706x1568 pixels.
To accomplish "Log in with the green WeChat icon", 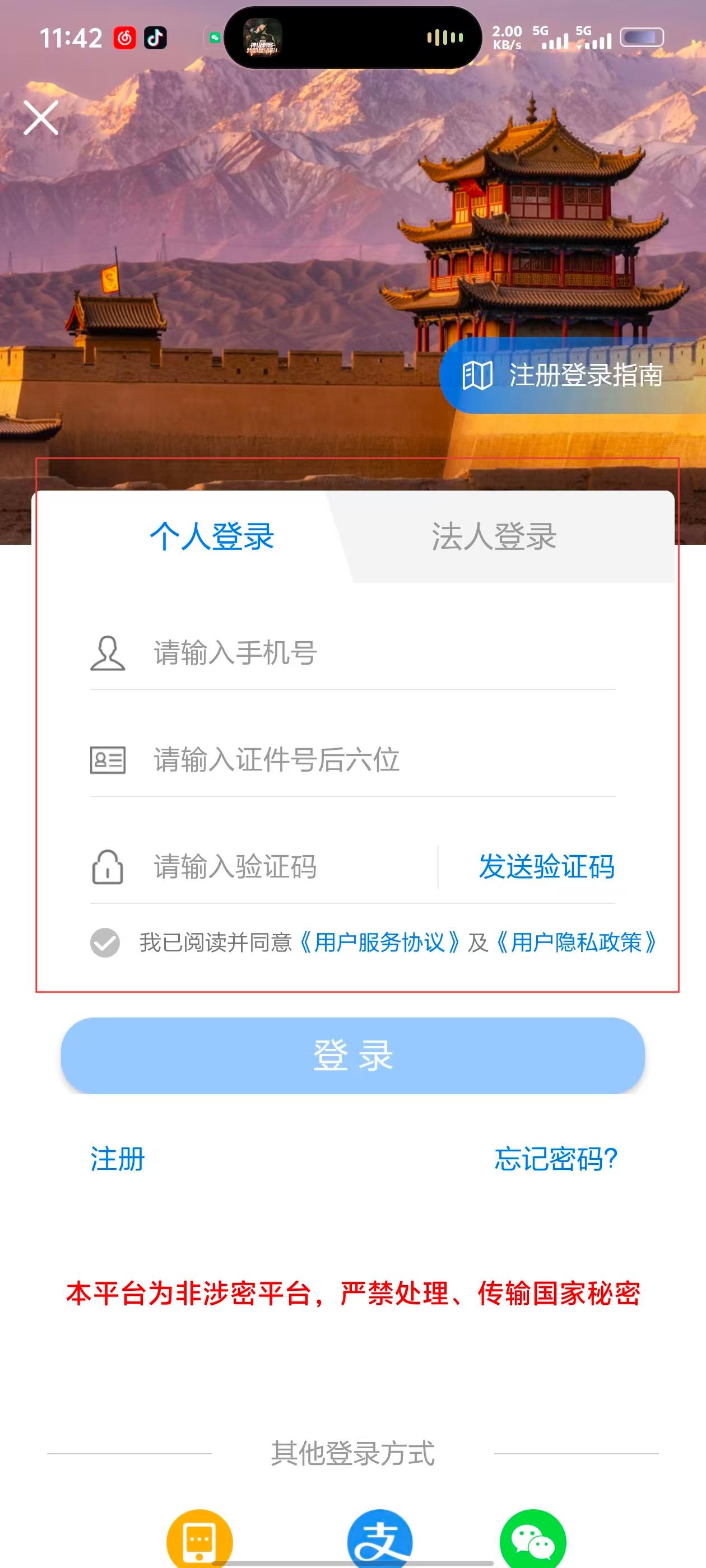I will point(532,1539).
